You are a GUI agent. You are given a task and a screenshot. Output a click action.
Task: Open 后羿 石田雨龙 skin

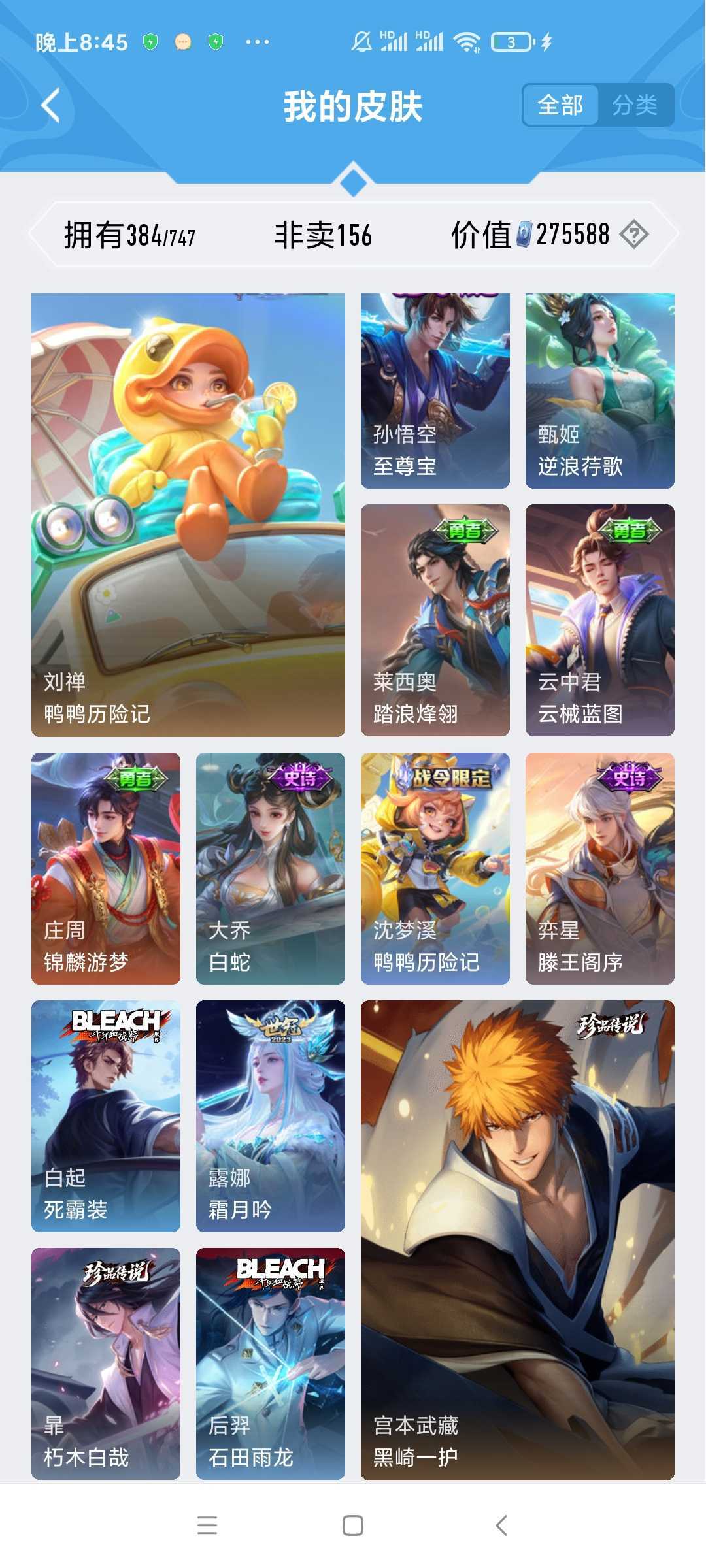click(x=271, y=1364)
